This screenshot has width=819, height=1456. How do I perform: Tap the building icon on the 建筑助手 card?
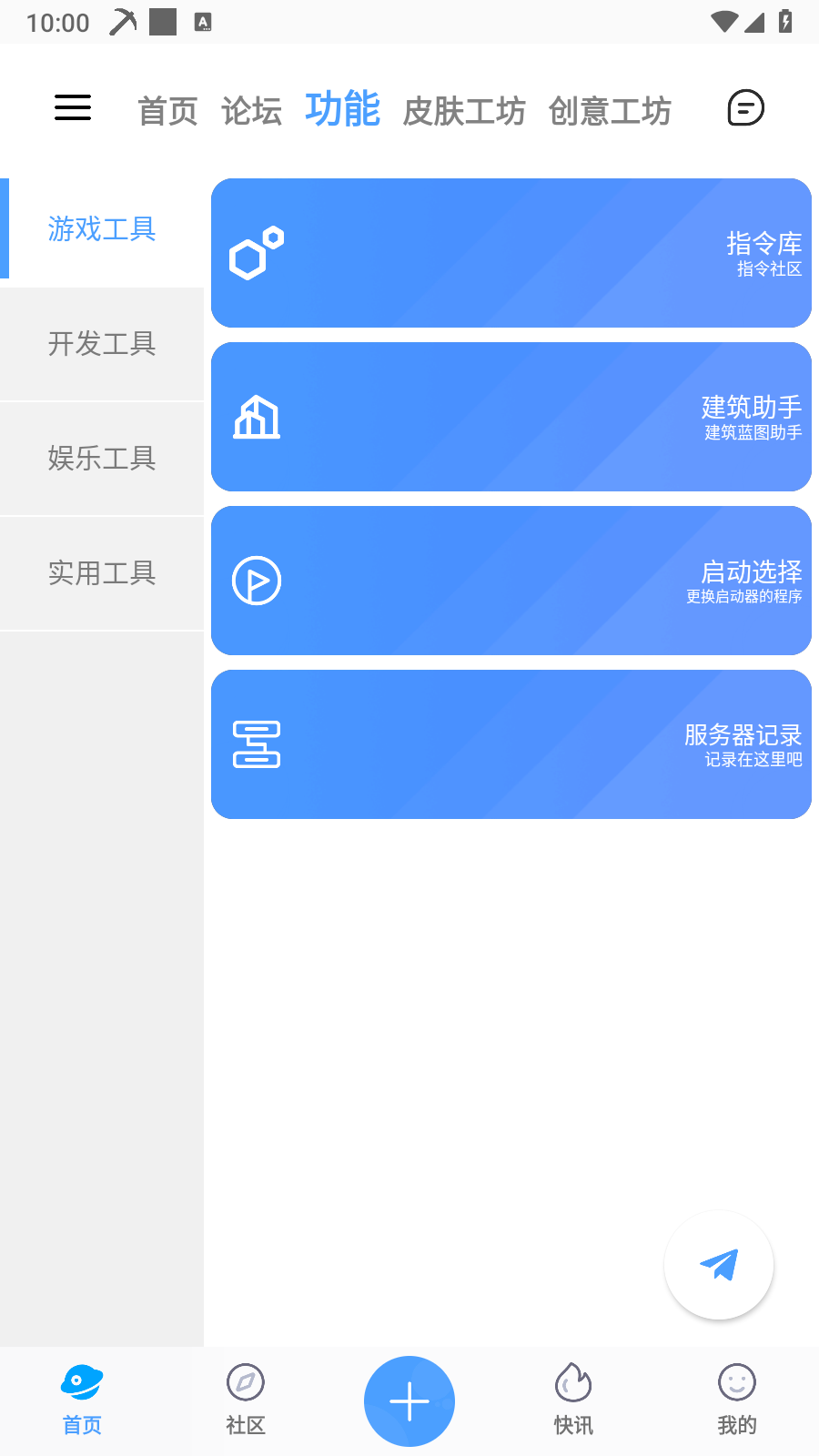(258, 416)
